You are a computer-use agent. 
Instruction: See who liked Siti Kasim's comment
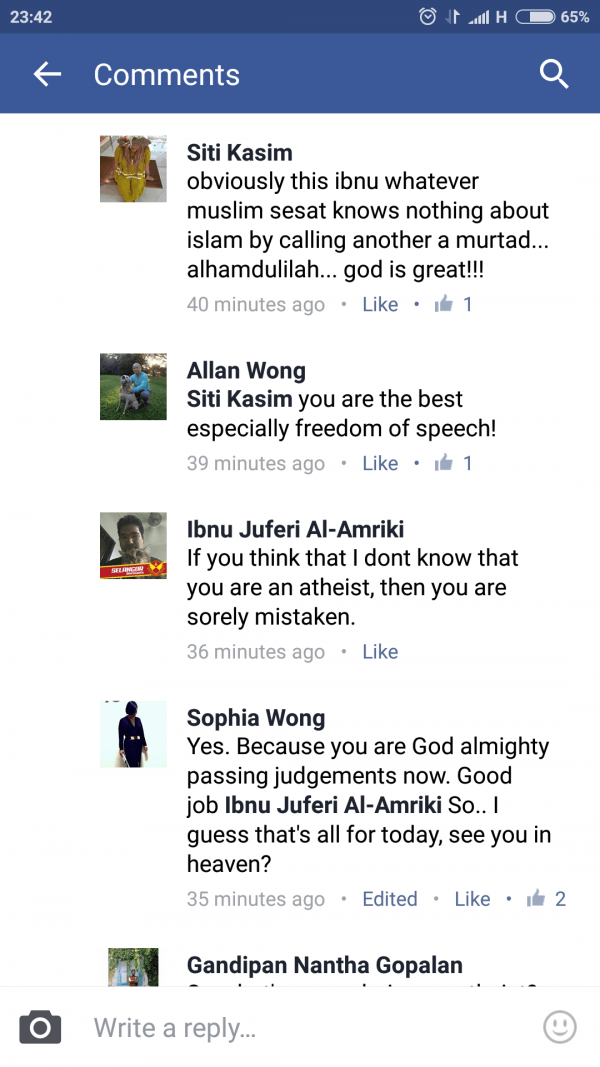pyautogui.click(x=454, y=304)
